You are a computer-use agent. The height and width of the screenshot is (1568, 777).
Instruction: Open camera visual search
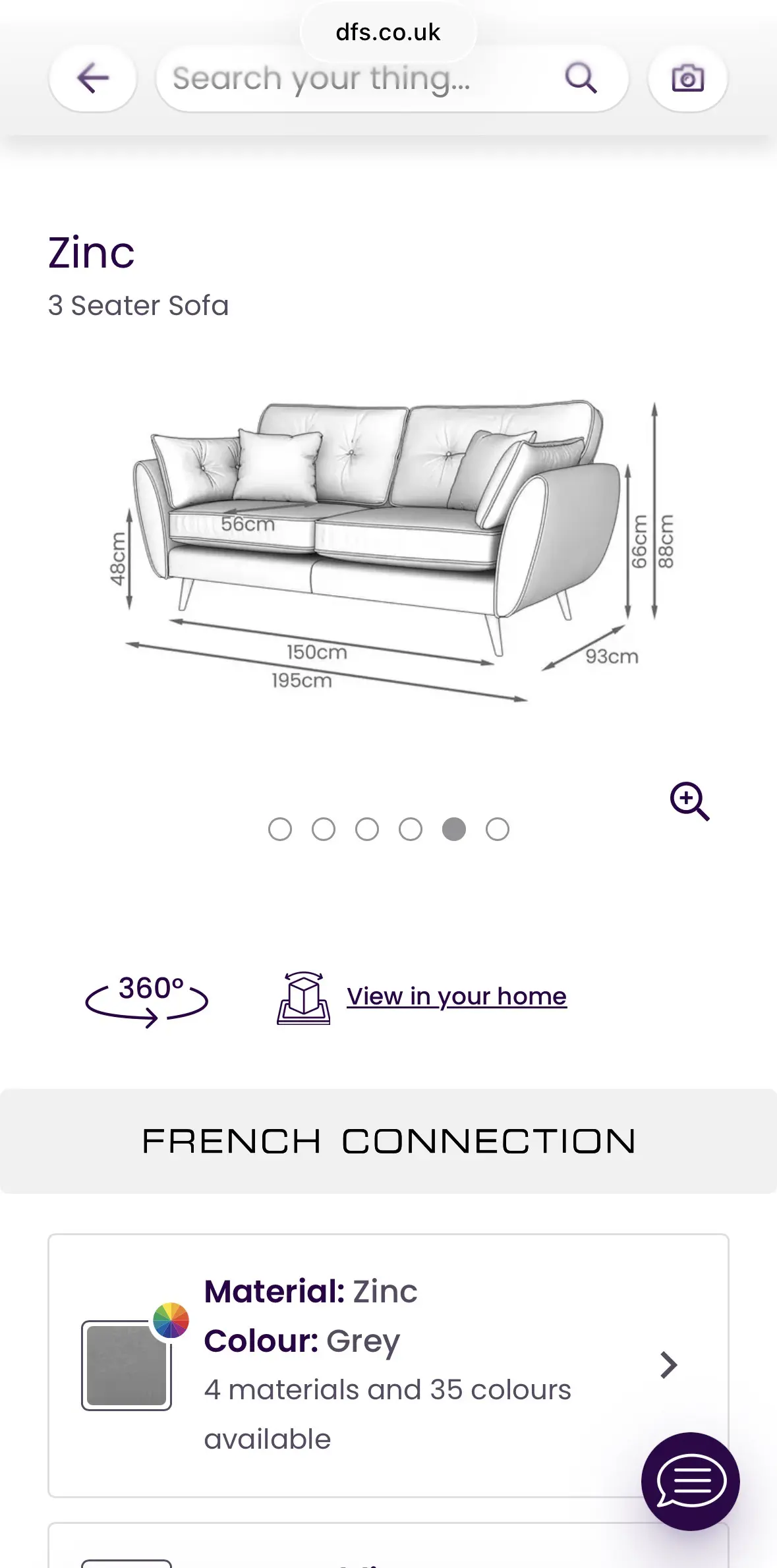687,78
